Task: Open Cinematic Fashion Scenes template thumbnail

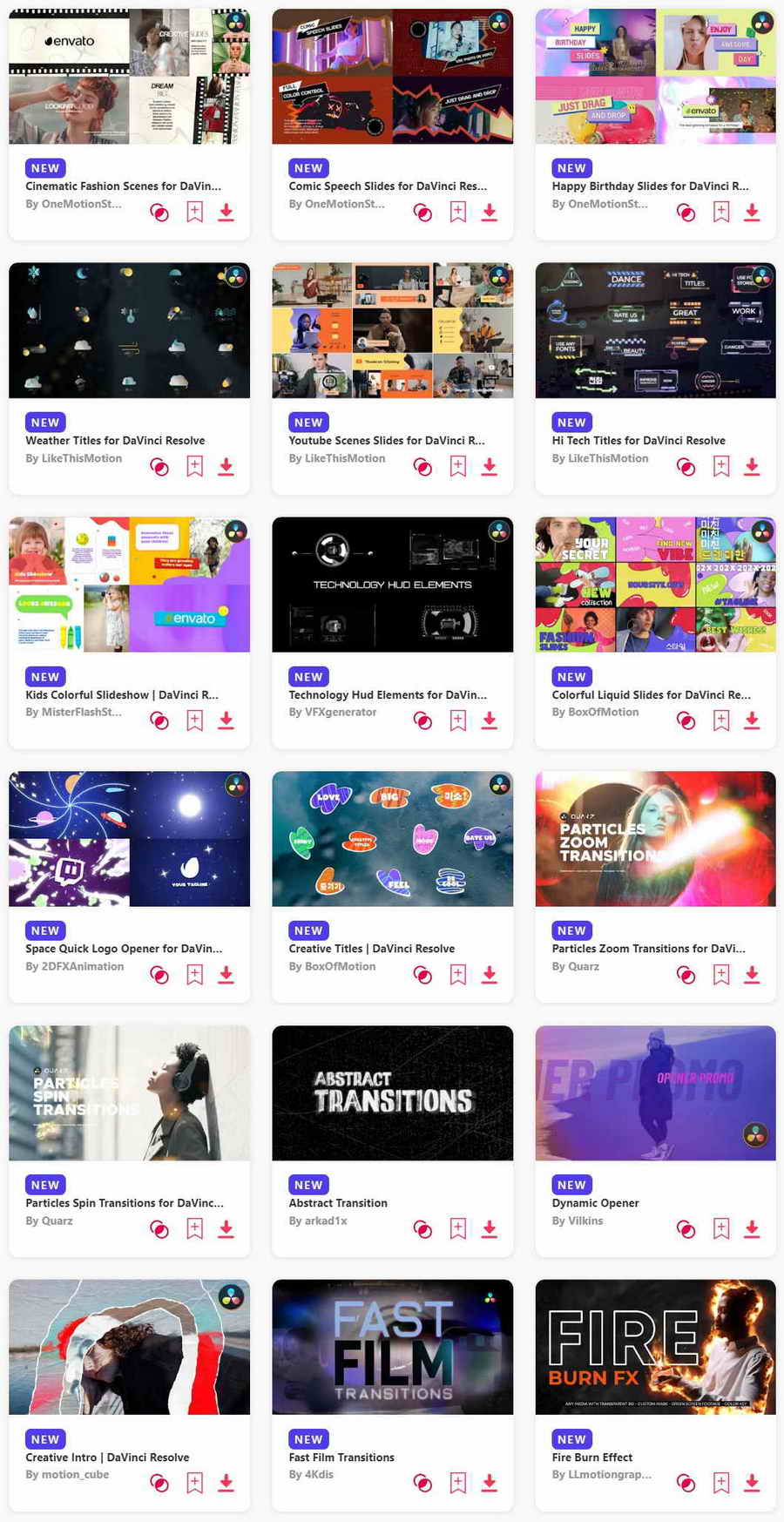Action: [129, 77]
